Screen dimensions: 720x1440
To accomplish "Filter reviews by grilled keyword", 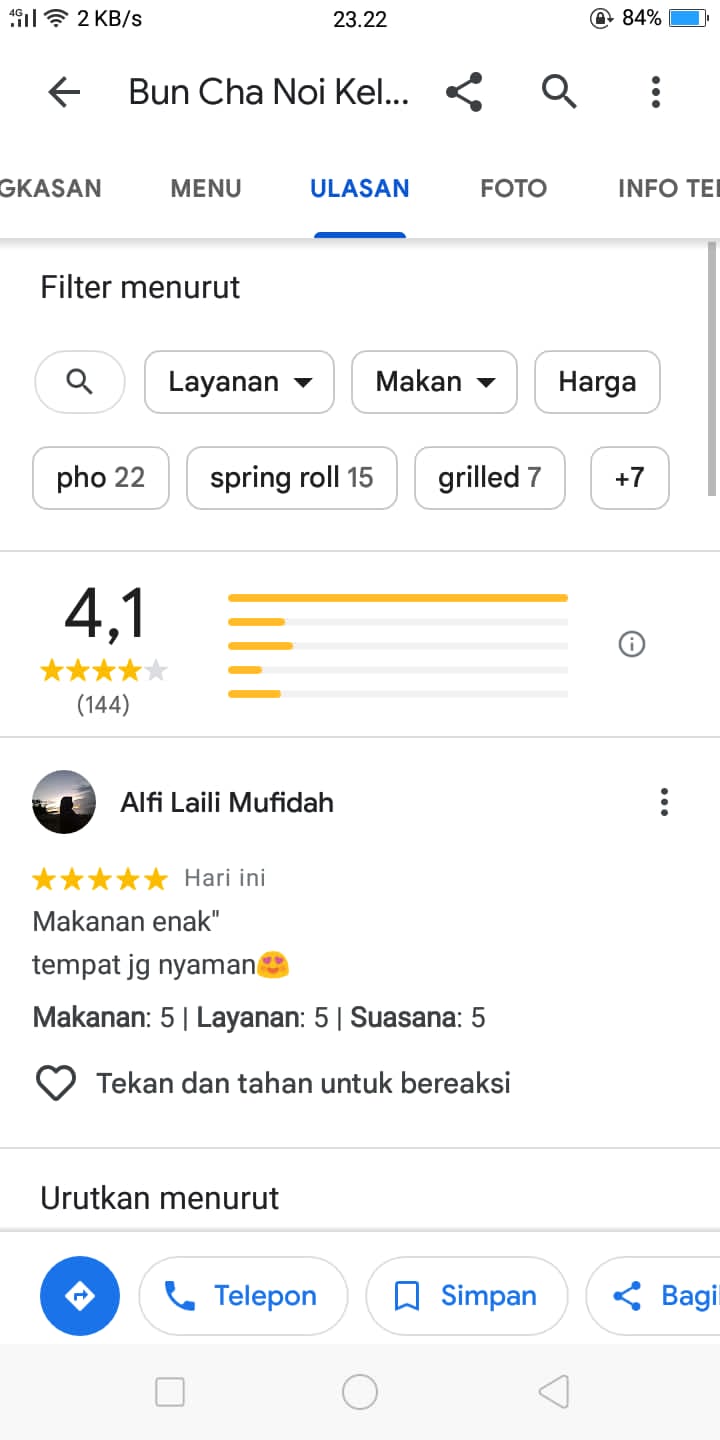I will click(490, 477).
